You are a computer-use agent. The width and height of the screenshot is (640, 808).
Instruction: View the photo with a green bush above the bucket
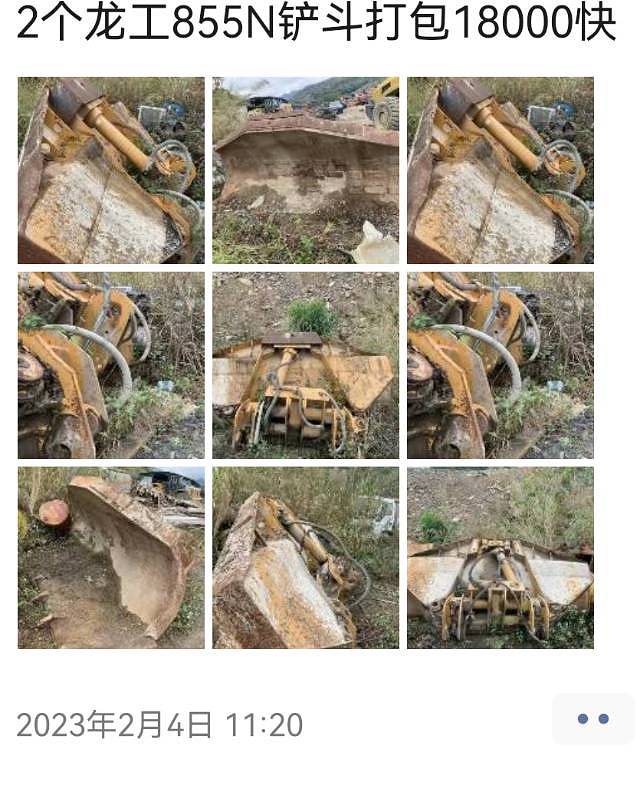coord(306,365)
